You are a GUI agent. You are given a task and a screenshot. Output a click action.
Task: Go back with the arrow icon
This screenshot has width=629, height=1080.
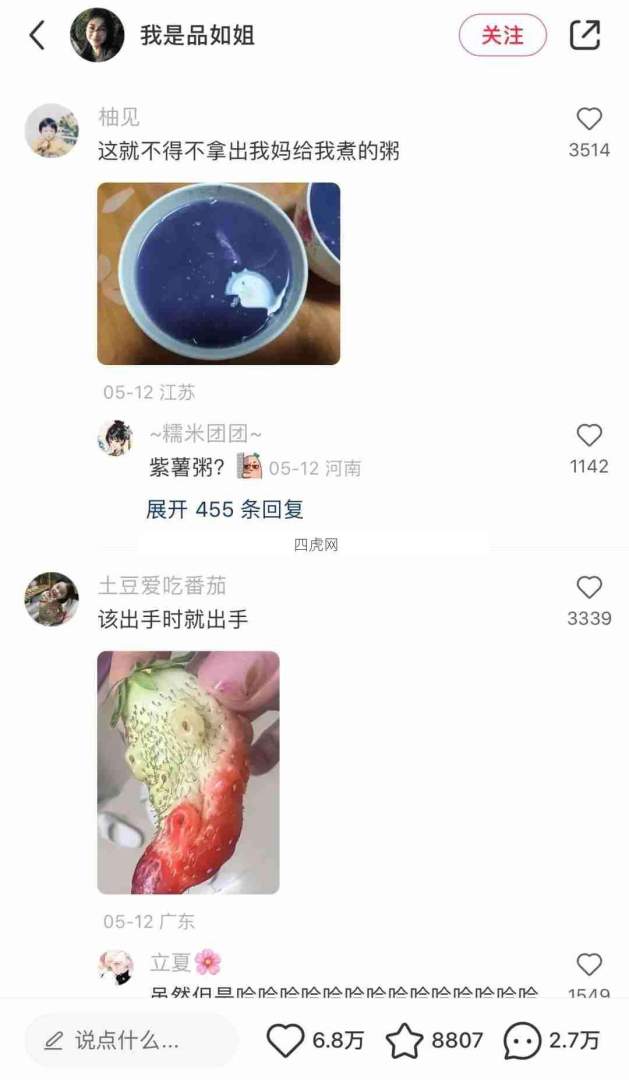[x=37, y=36]
